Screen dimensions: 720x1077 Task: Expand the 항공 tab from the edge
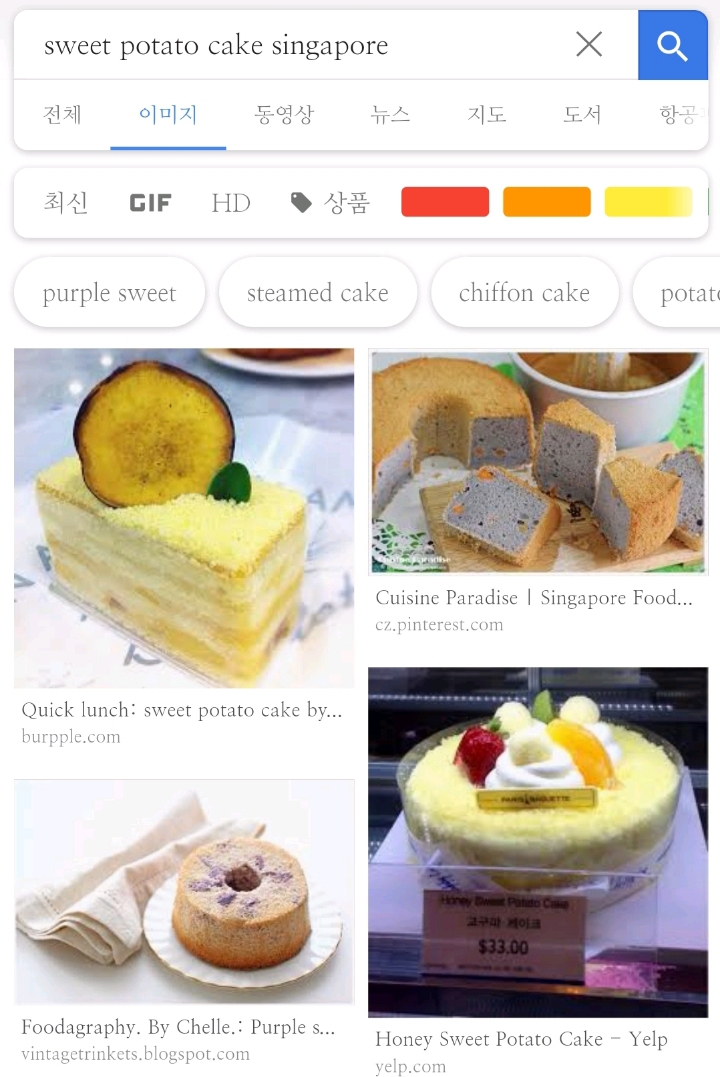click(x=681, y=114)
